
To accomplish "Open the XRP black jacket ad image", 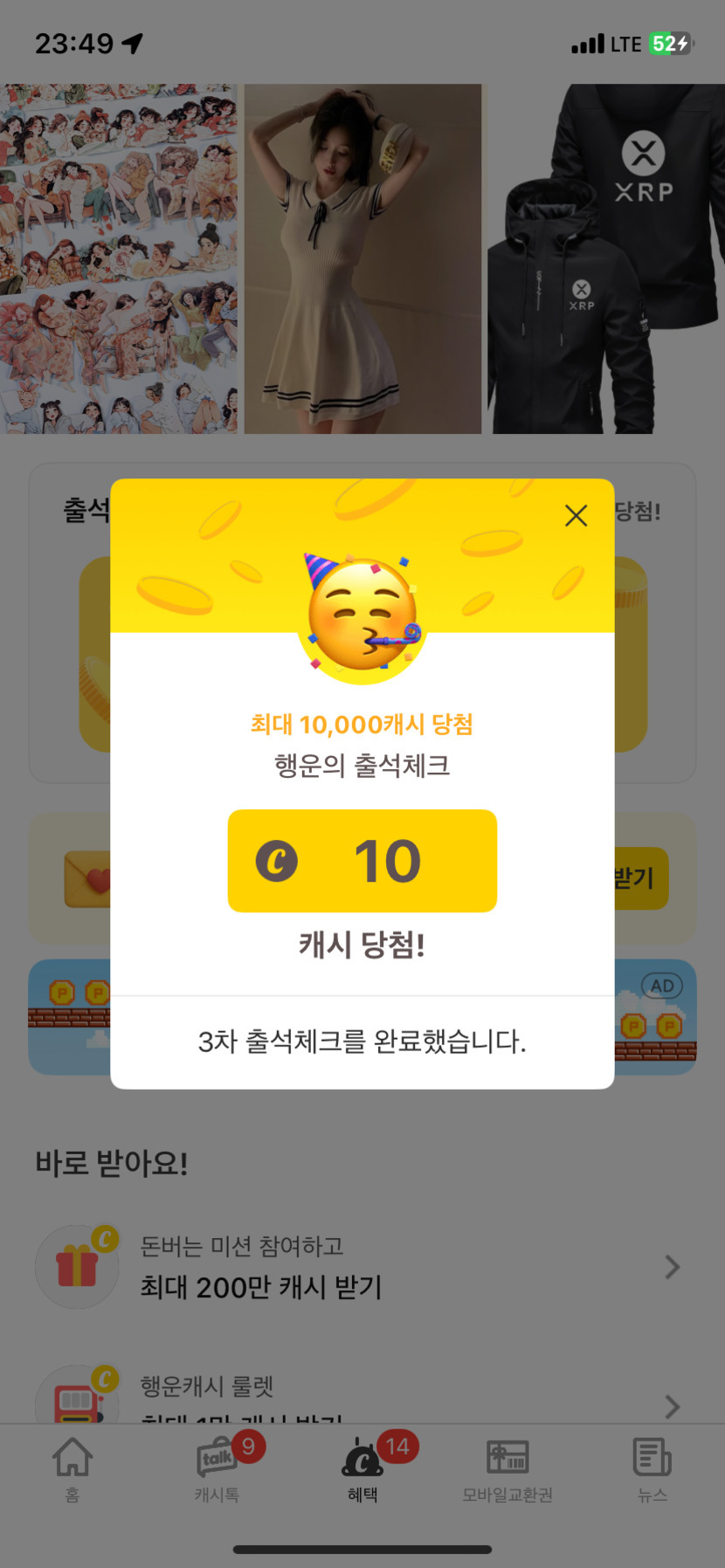I will click(x=606, y=258).
